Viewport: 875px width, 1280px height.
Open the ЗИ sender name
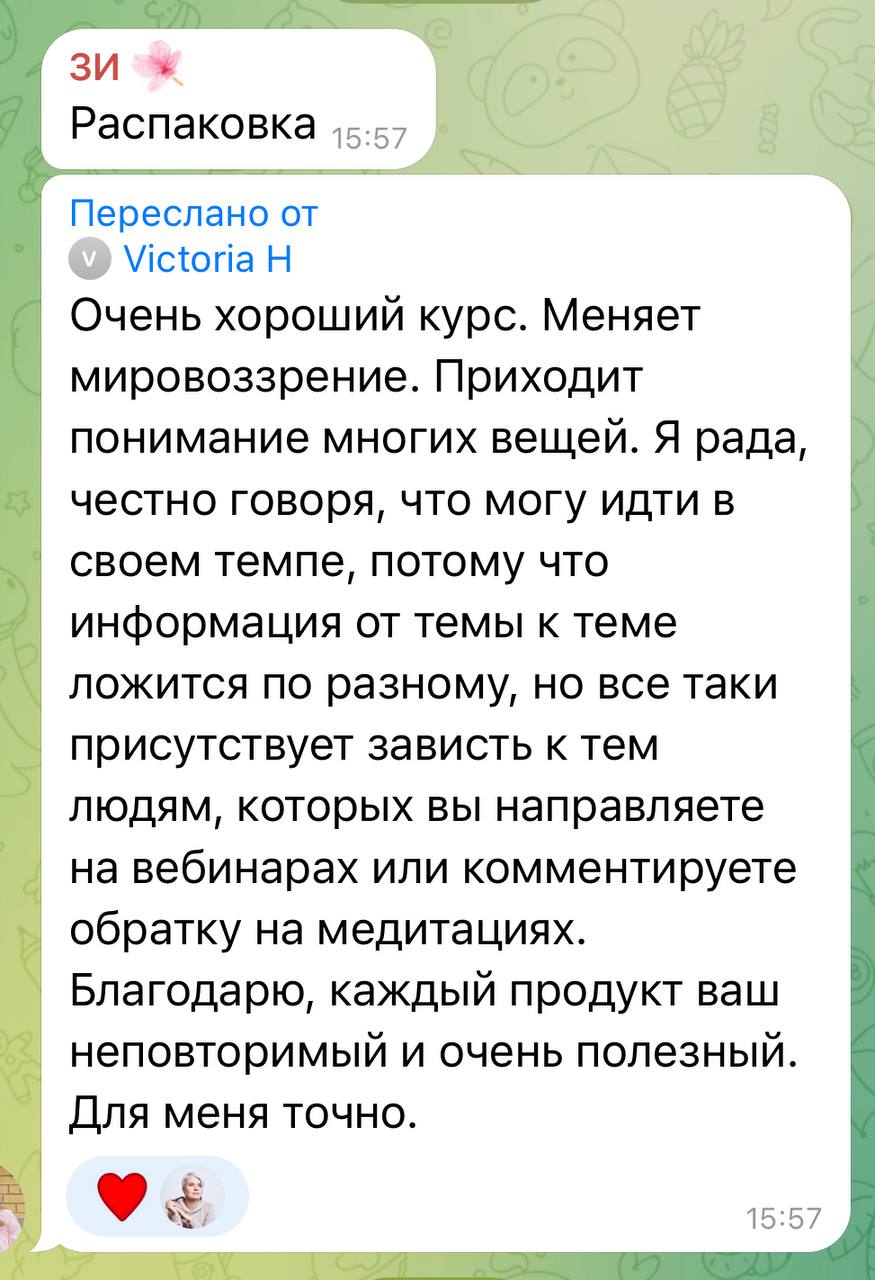[96, 68]
